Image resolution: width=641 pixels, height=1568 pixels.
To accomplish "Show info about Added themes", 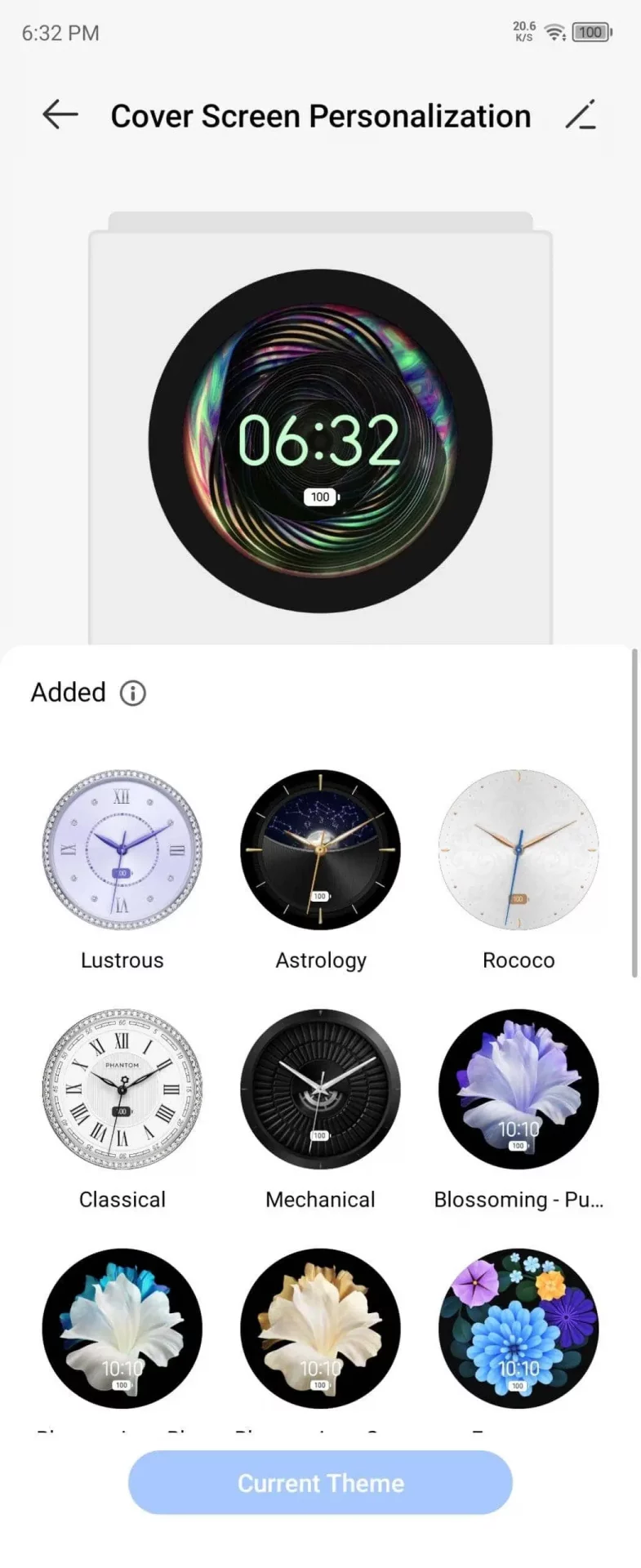I will [132, 693].
